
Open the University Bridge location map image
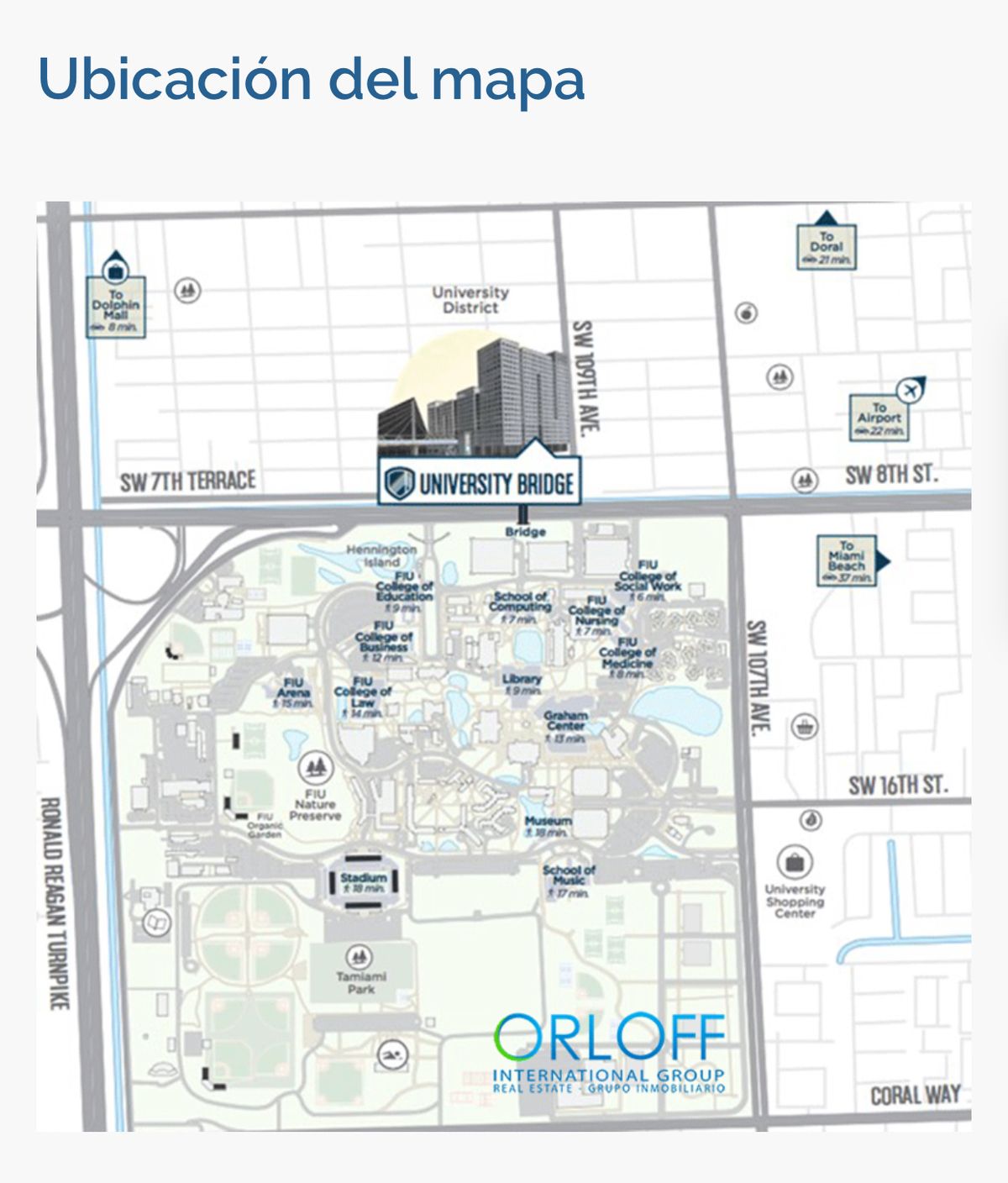pyautogui.click(x=504, y=665)
